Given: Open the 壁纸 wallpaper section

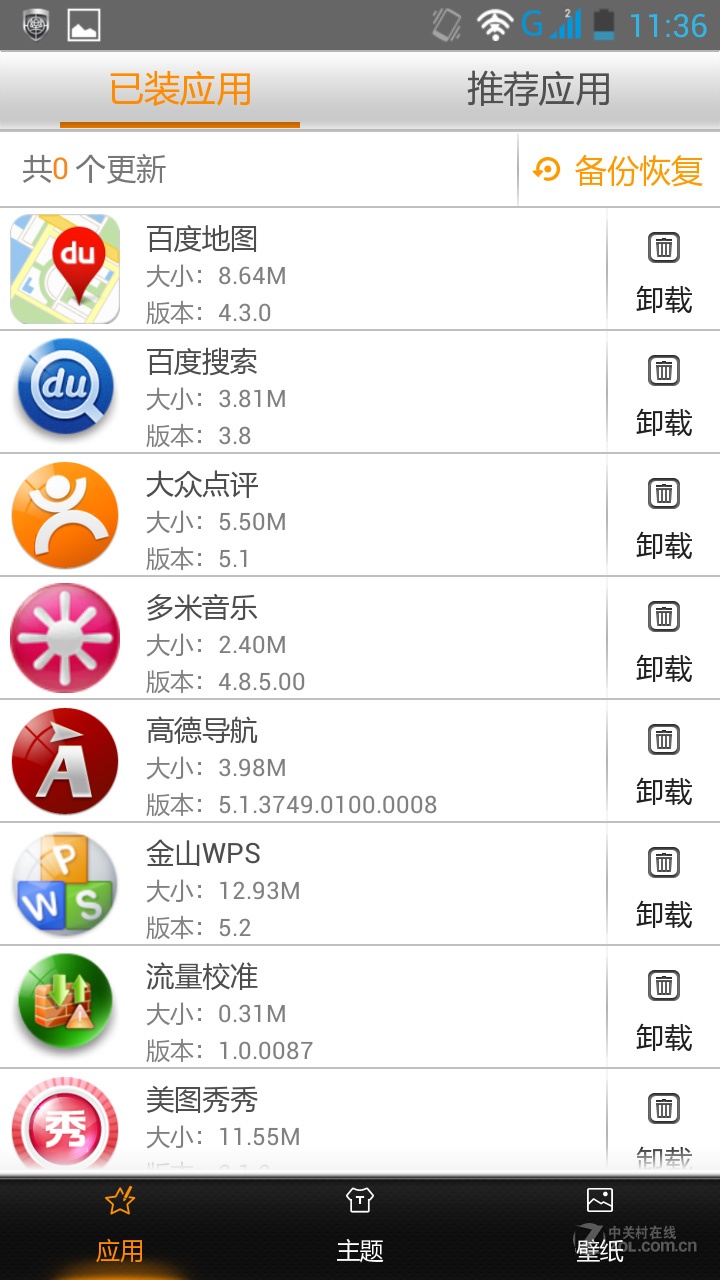Looking at the screenshot, I should pos(601,1225).
